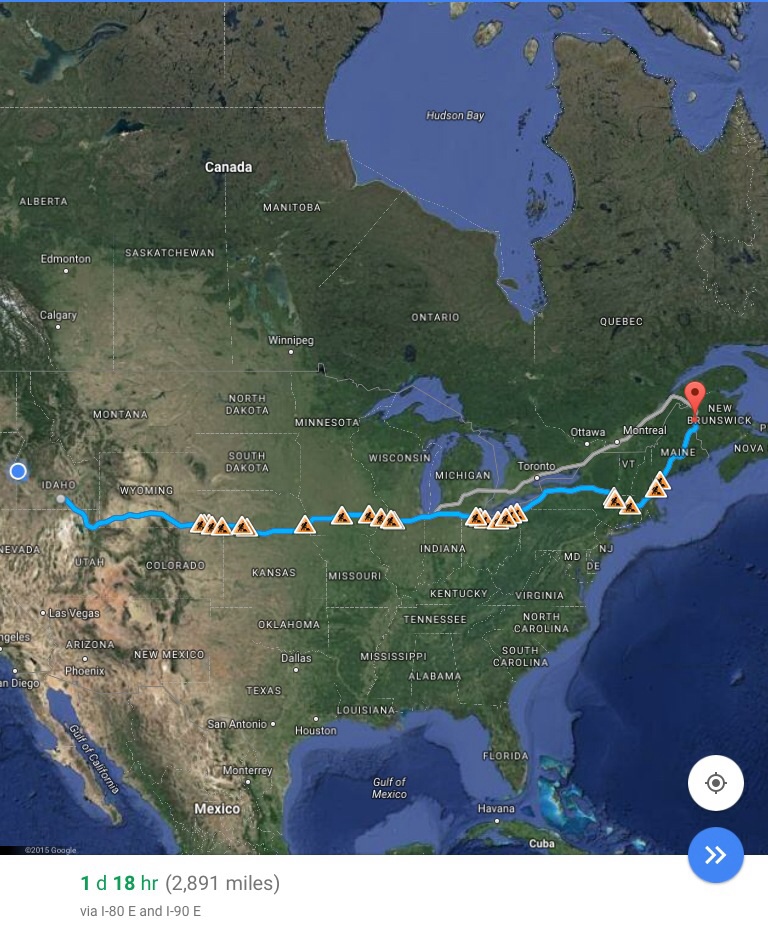Screen dimensions: 768x936
Task: Tap the red destination pin in New Brunswick
Action: coord(694,397)
